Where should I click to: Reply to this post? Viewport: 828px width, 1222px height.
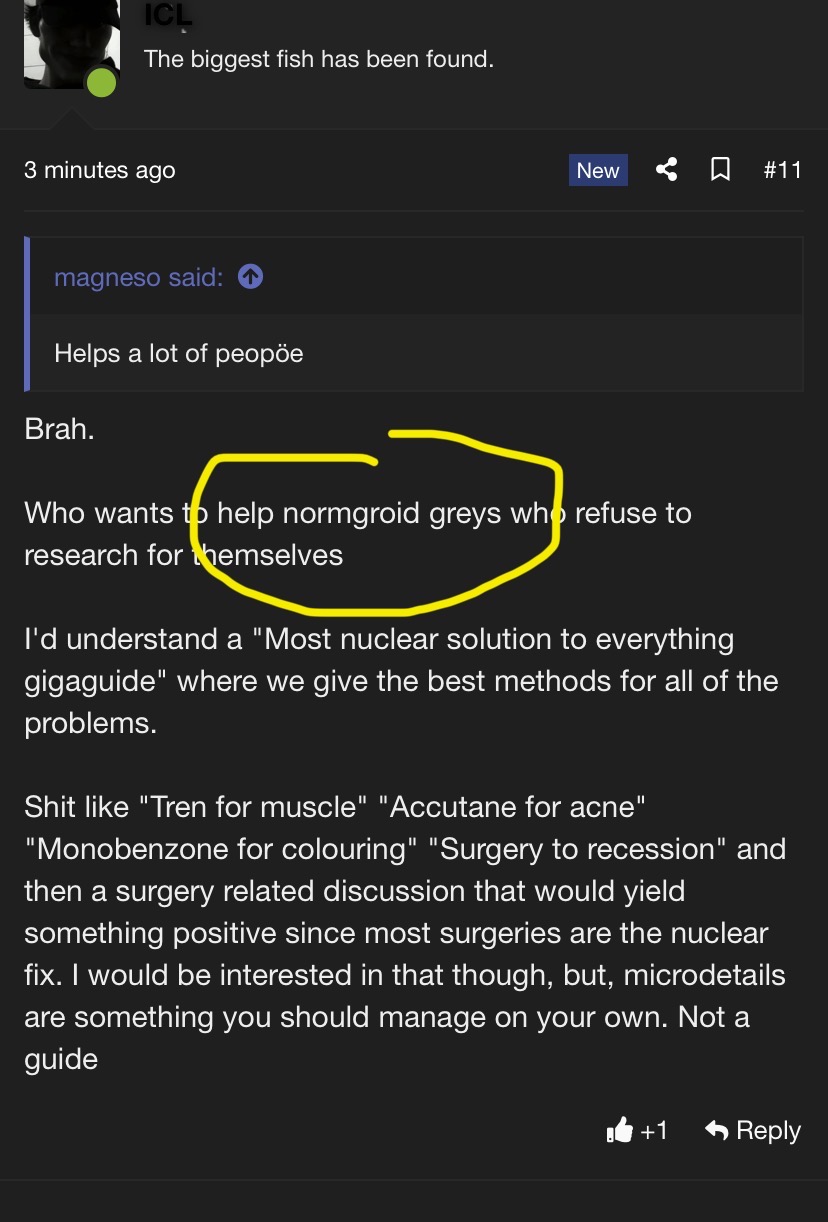point(753,1131)
